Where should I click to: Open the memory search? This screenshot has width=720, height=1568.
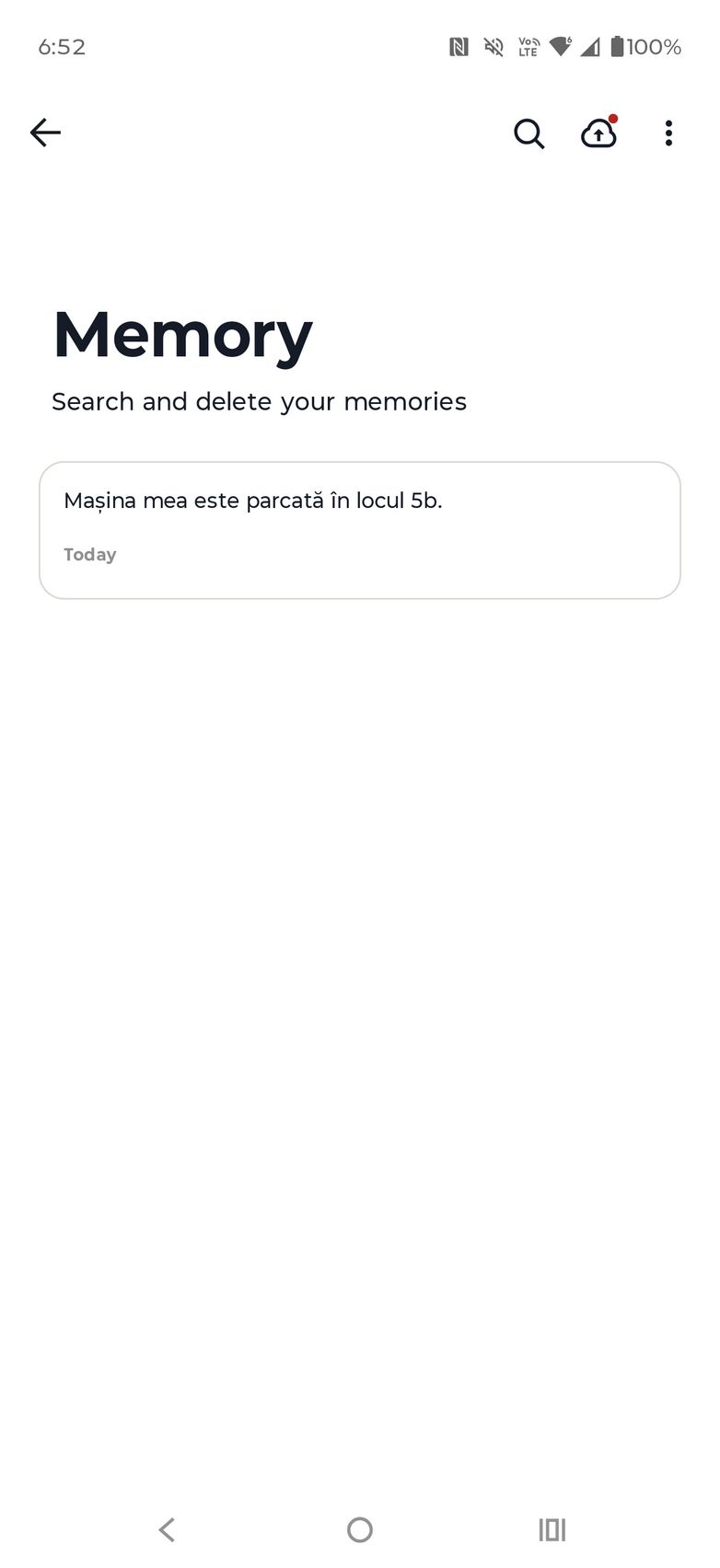(528, 134)
